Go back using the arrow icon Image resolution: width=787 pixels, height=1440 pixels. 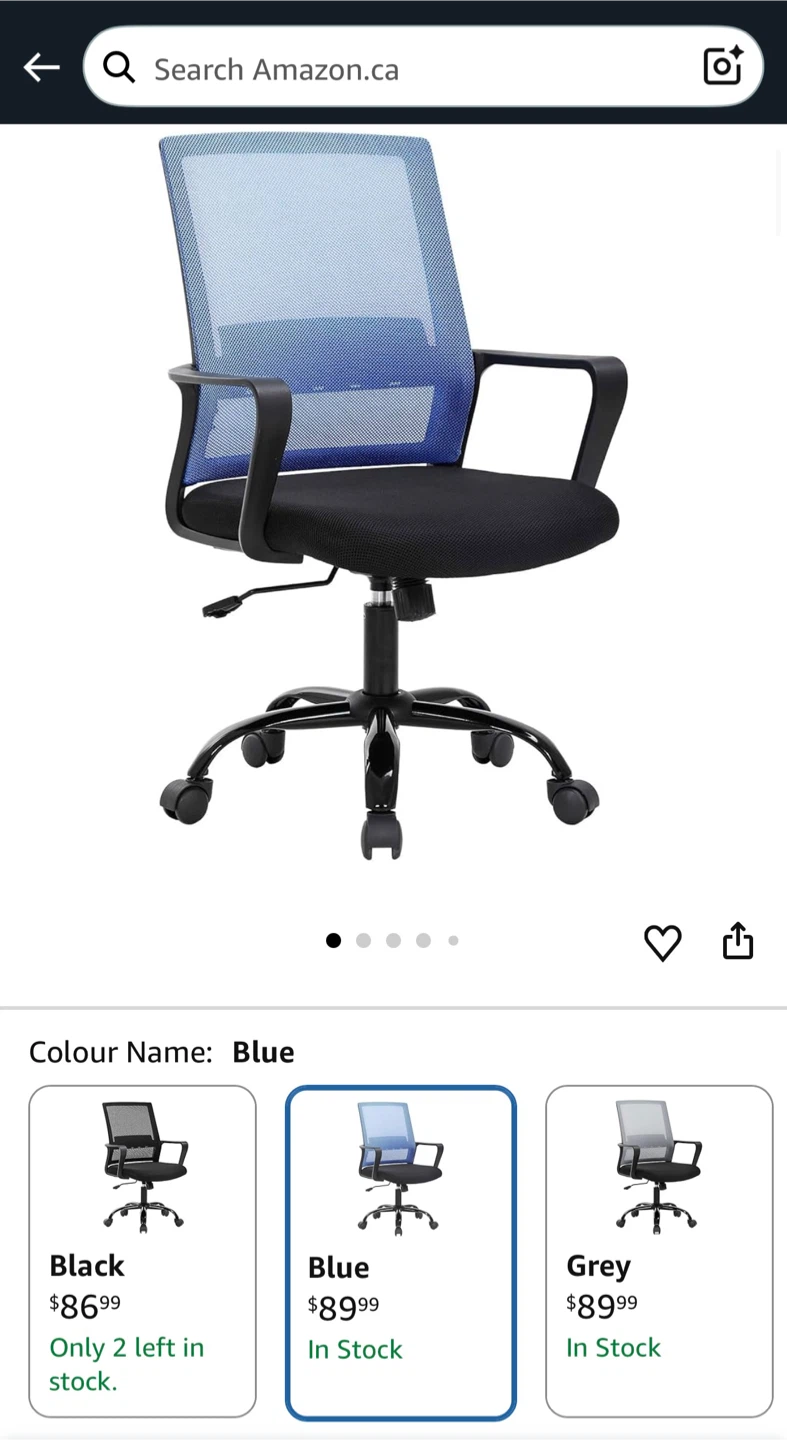coord(42,67)
